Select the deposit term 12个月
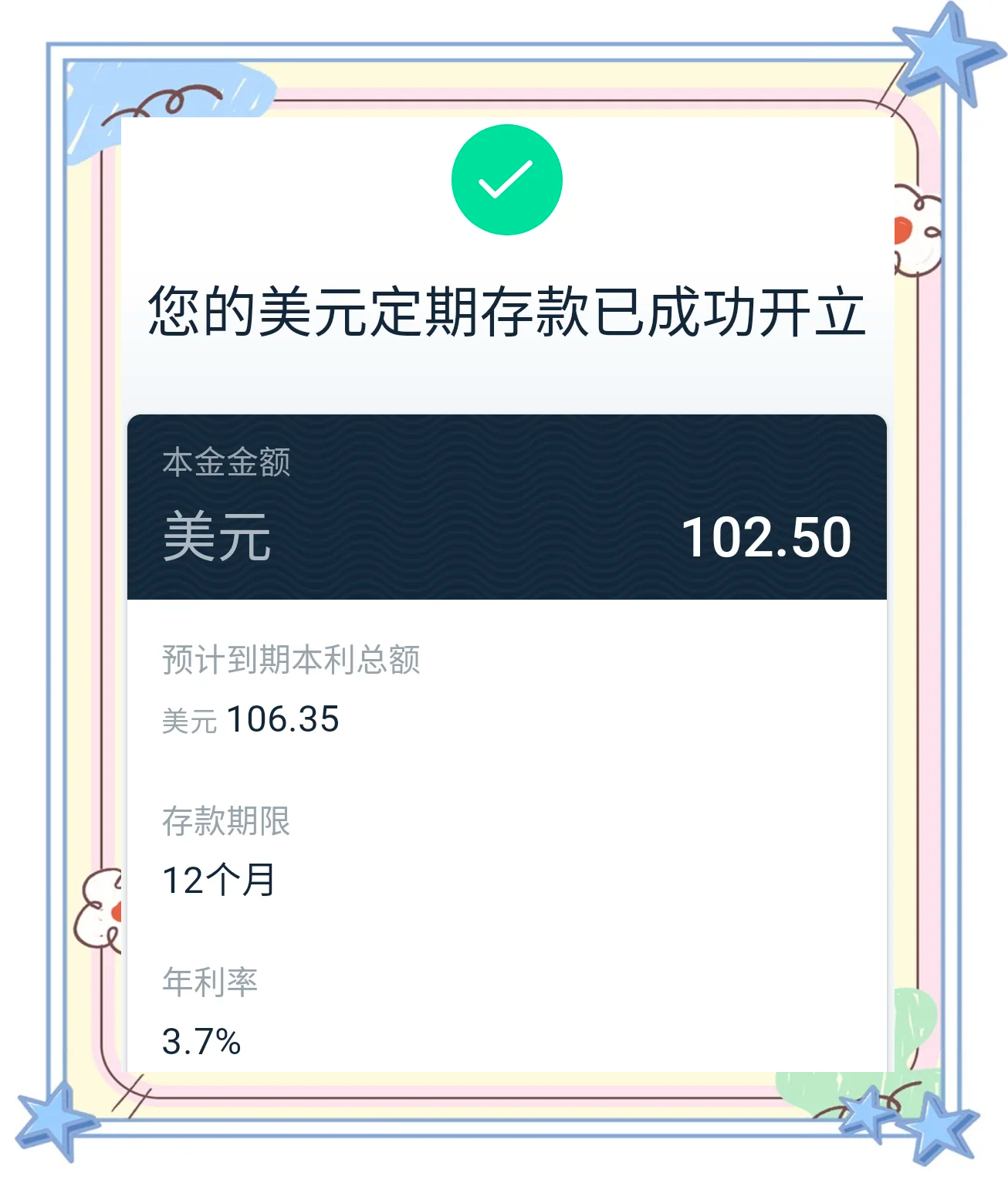The image size is (1008, 1180). pyautogui.click(x=218, y=880)
